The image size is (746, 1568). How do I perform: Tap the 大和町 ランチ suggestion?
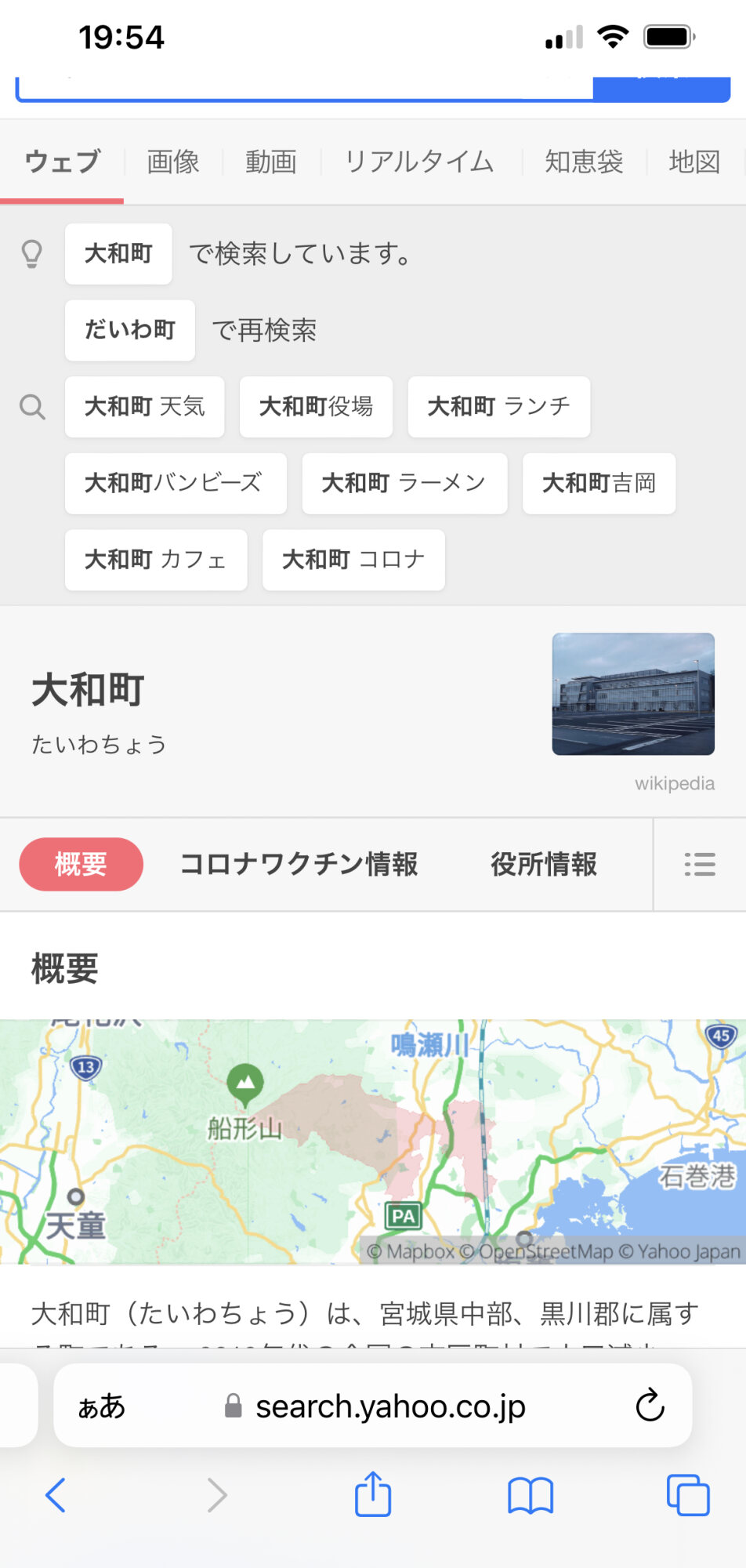coord(498,406)
